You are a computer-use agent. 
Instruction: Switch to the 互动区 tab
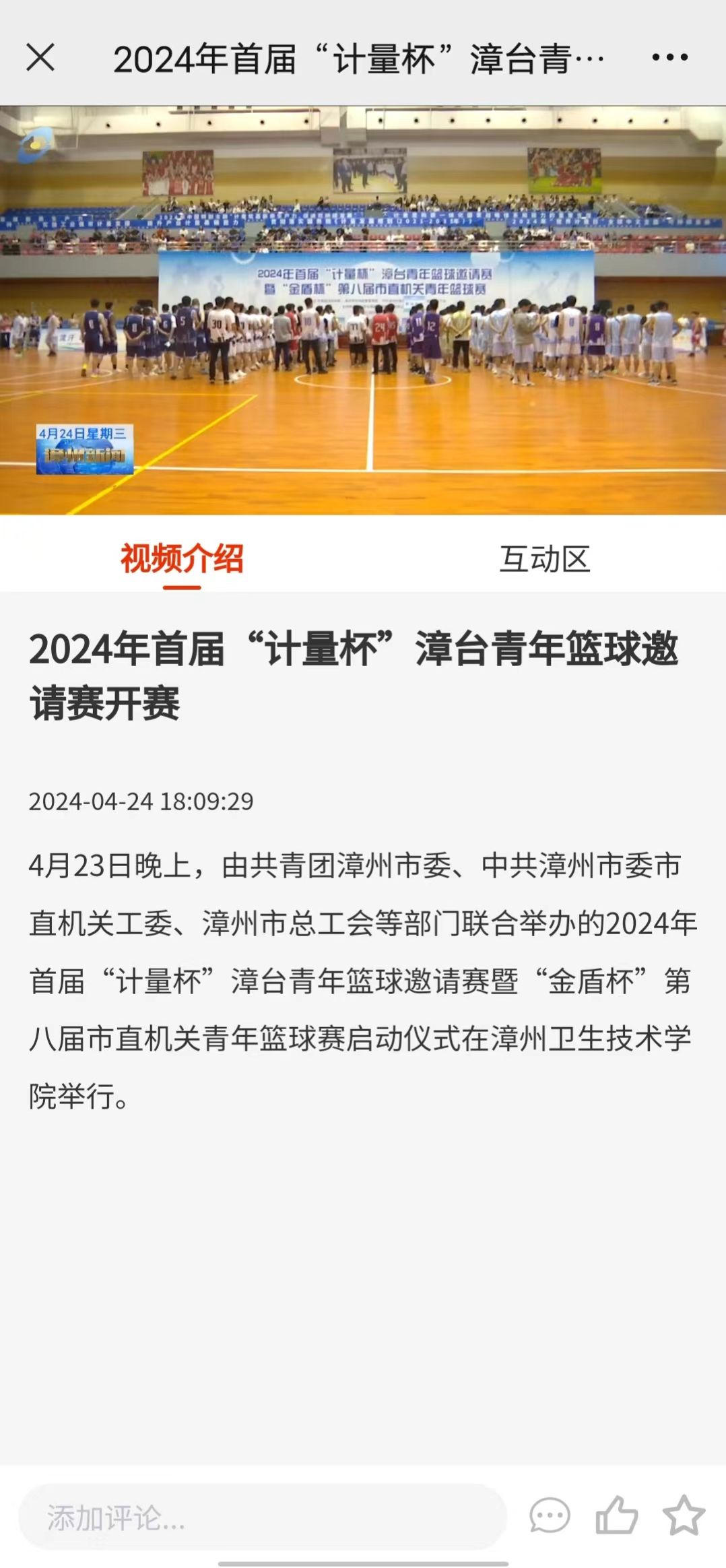[544, 559]
